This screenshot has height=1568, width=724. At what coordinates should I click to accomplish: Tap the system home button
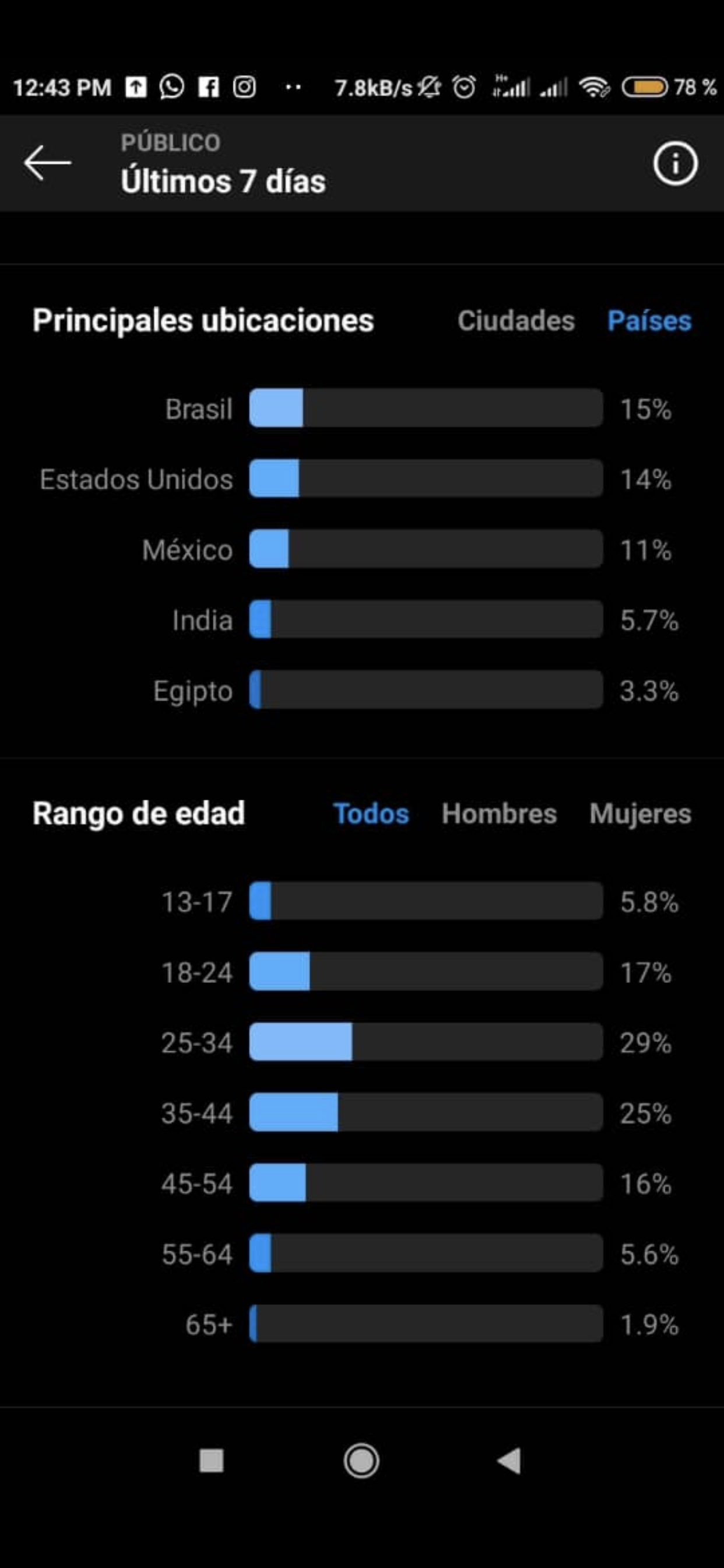[361, 1461]
